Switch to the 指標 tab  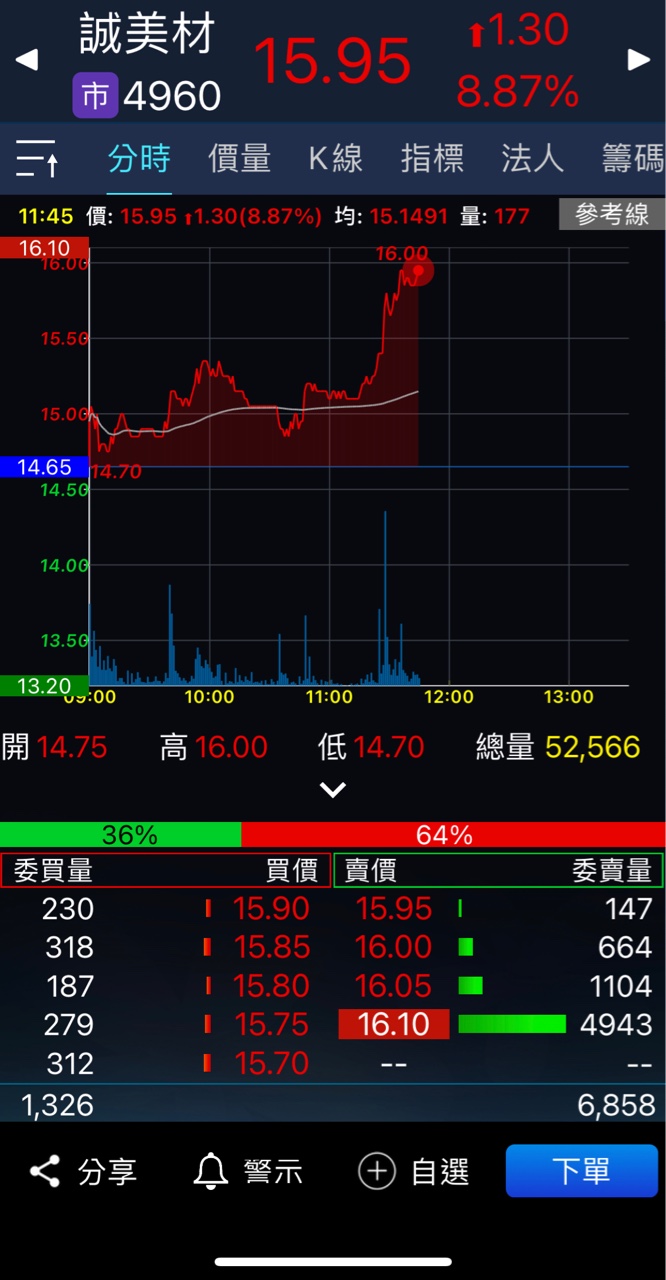(x=432, y=159)
